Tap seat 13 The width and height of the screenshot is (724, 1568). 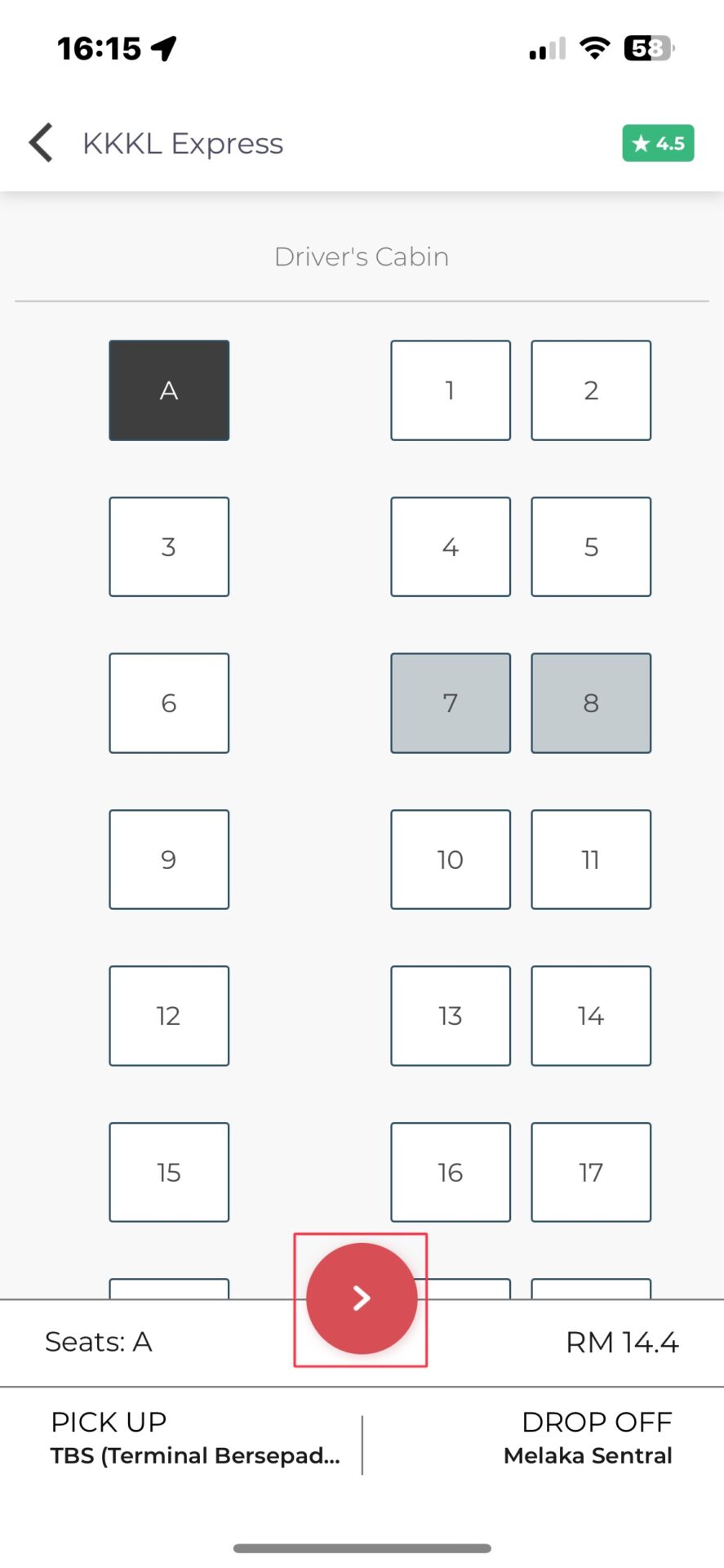coord(451,1015)
